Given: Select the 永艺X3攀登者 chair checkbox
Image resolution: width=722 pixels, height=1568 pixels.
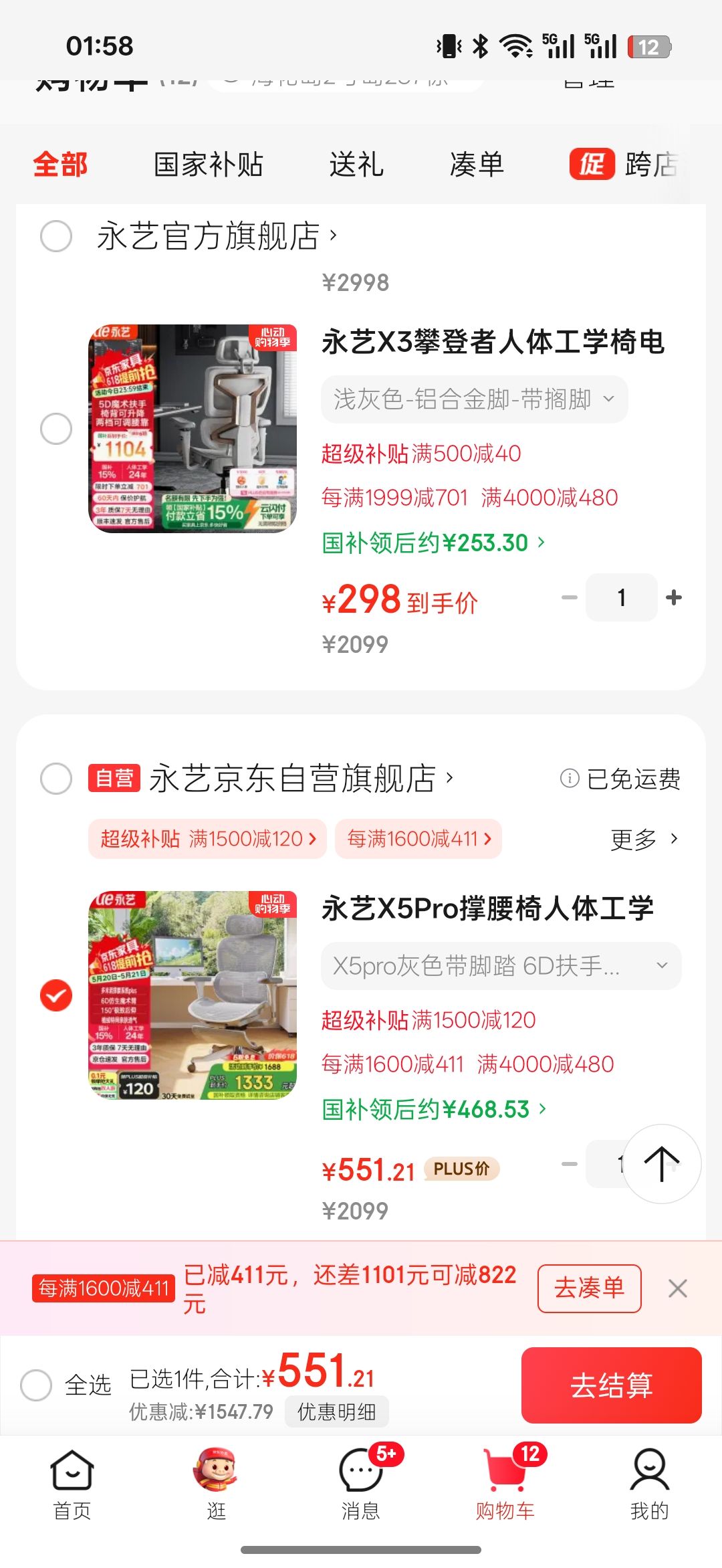Looking at the screenshot, I should [56, 429].
